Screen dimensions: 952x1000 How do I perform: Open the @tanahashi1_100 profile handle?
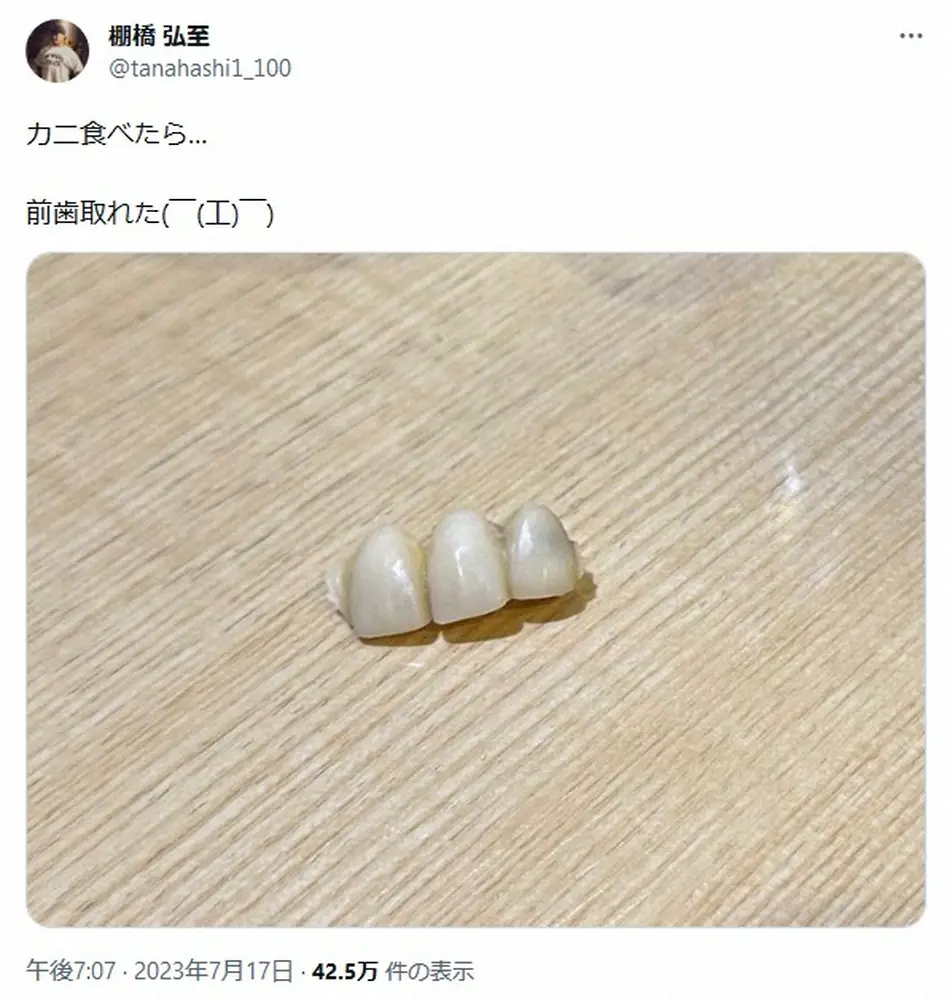point(199,68)
